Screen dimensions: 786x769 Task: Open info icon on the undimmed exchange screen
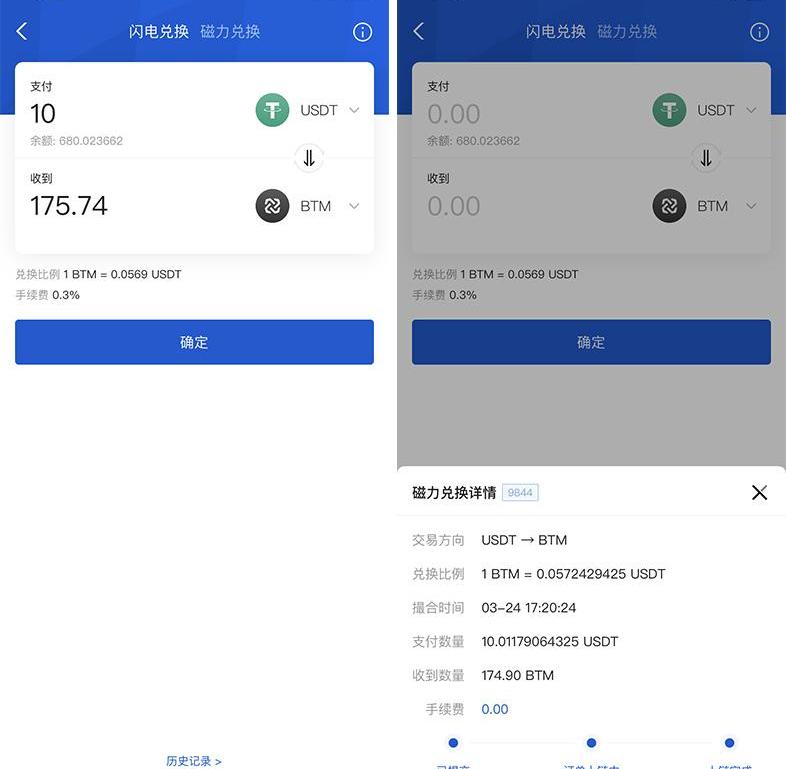tap(362, 32)
